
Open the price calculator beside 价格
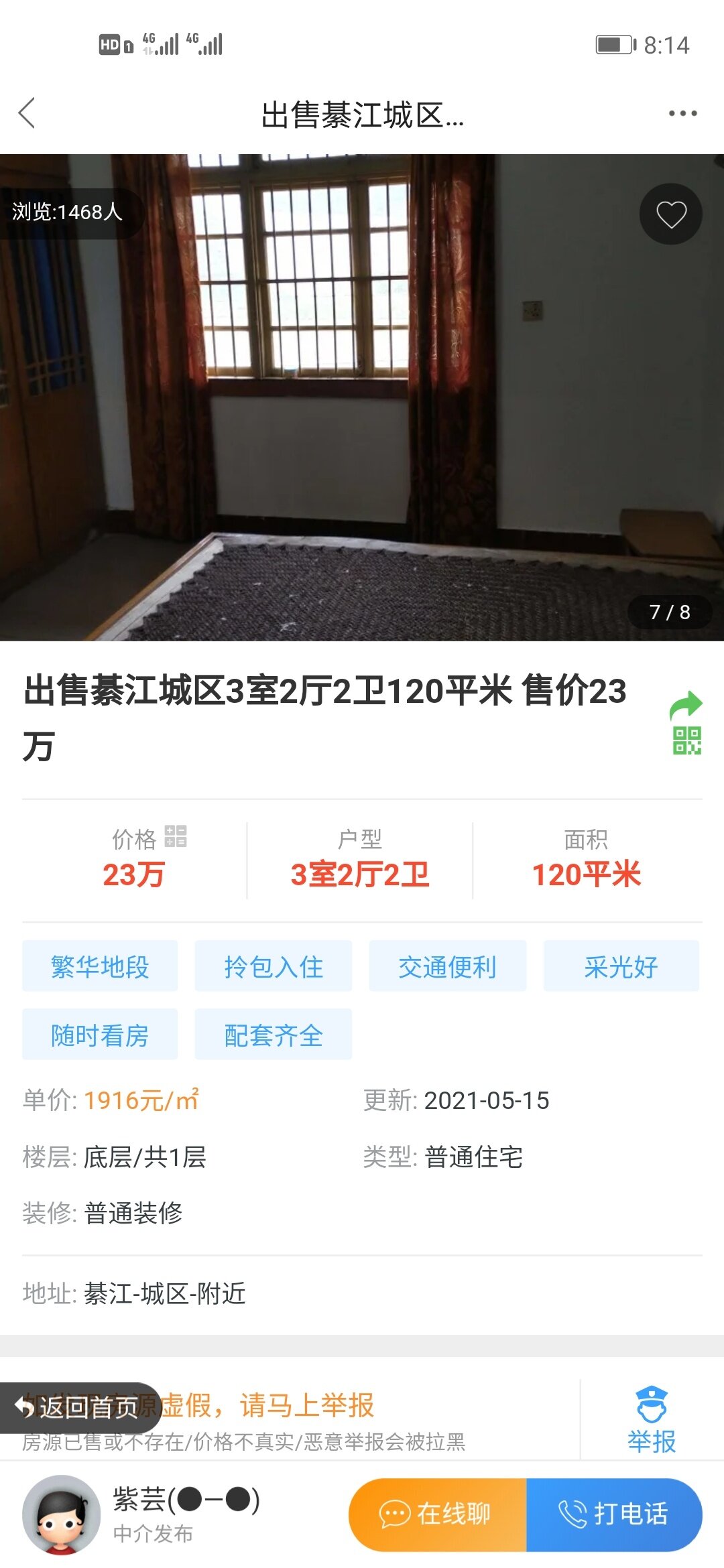[176, 836]
